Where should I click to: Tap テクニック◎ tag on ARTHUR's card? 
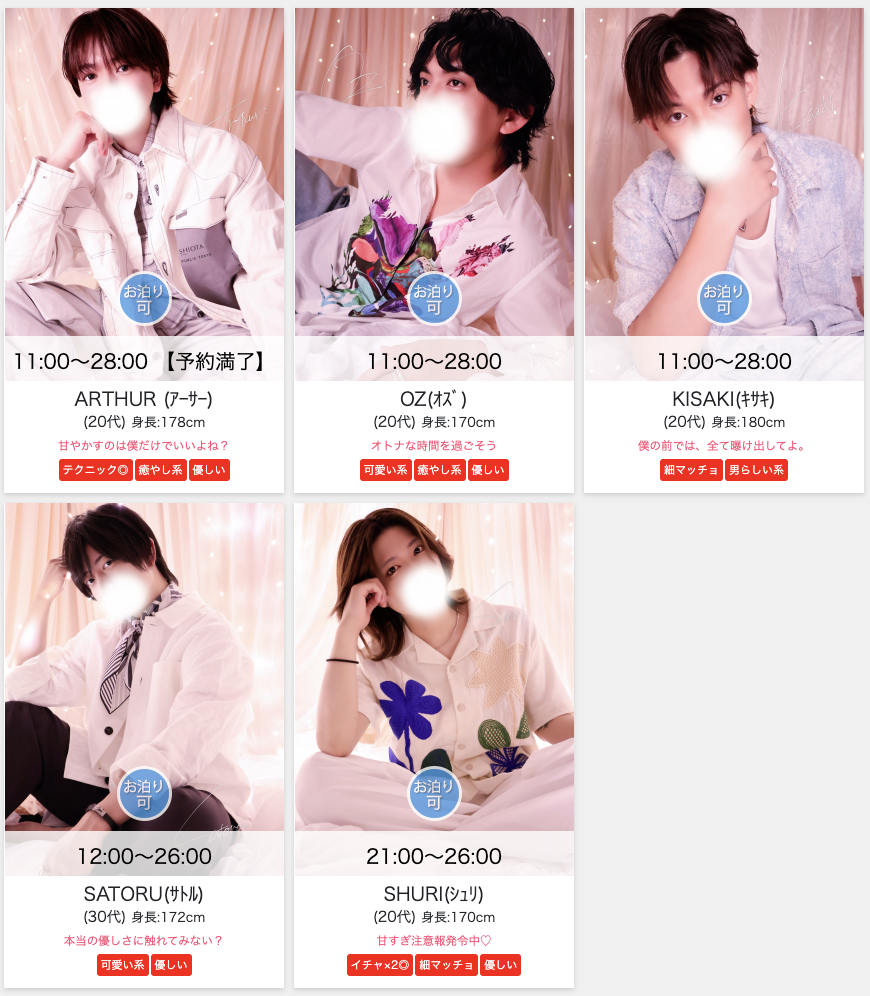coord(95,470)
